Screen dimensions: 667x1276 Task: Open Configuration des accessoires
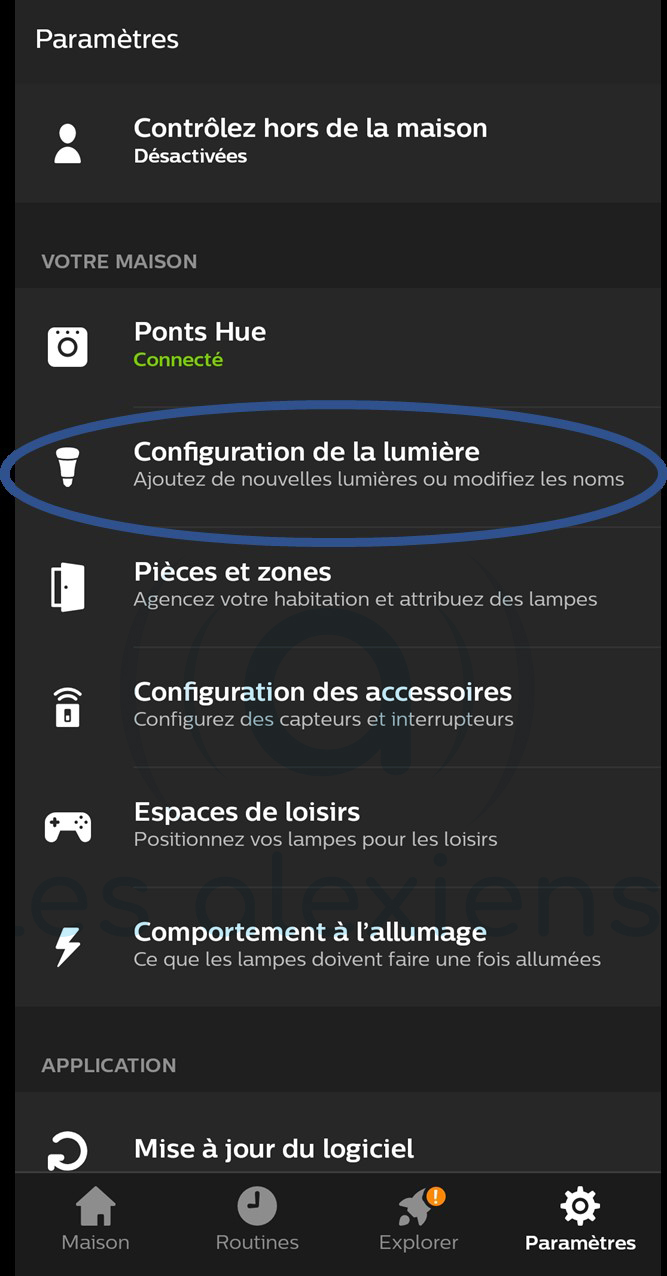340,706
